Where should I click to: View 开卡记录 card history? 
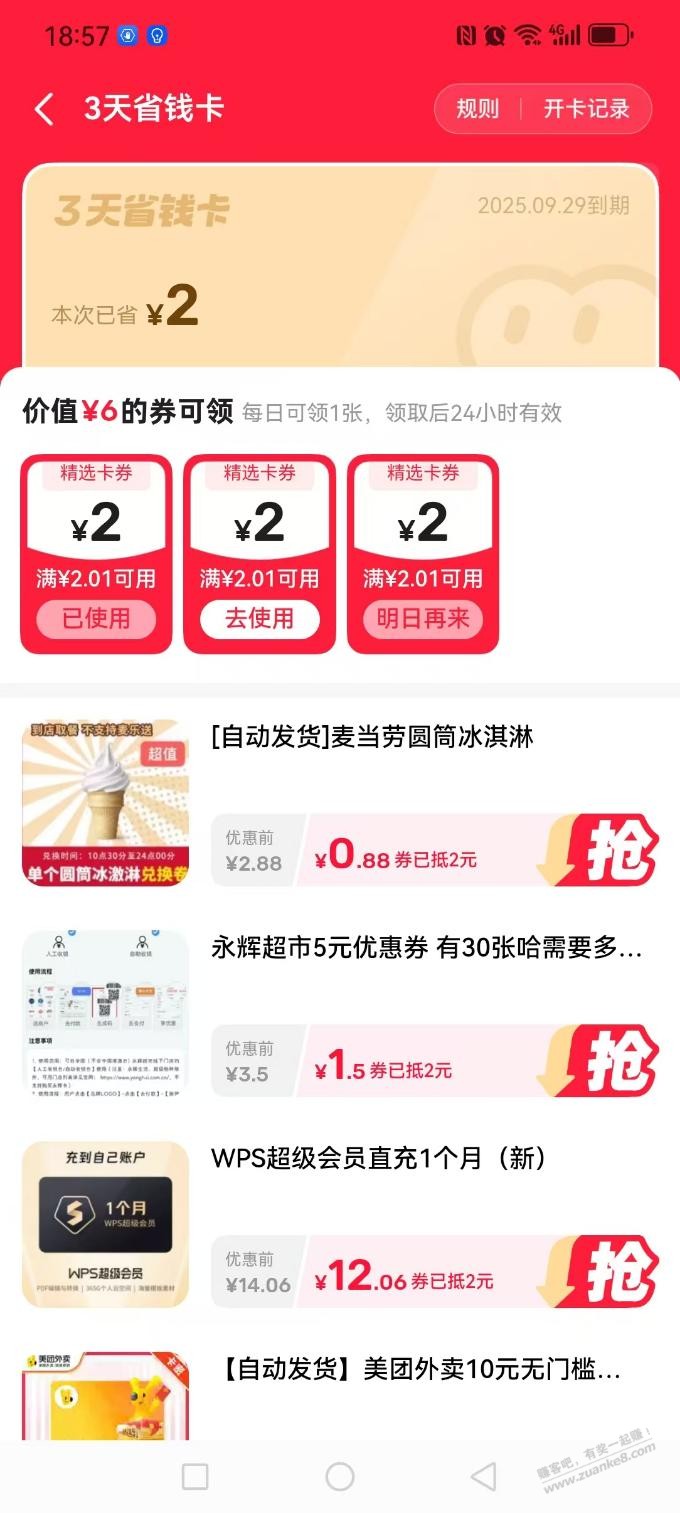(x=587, y=109)
